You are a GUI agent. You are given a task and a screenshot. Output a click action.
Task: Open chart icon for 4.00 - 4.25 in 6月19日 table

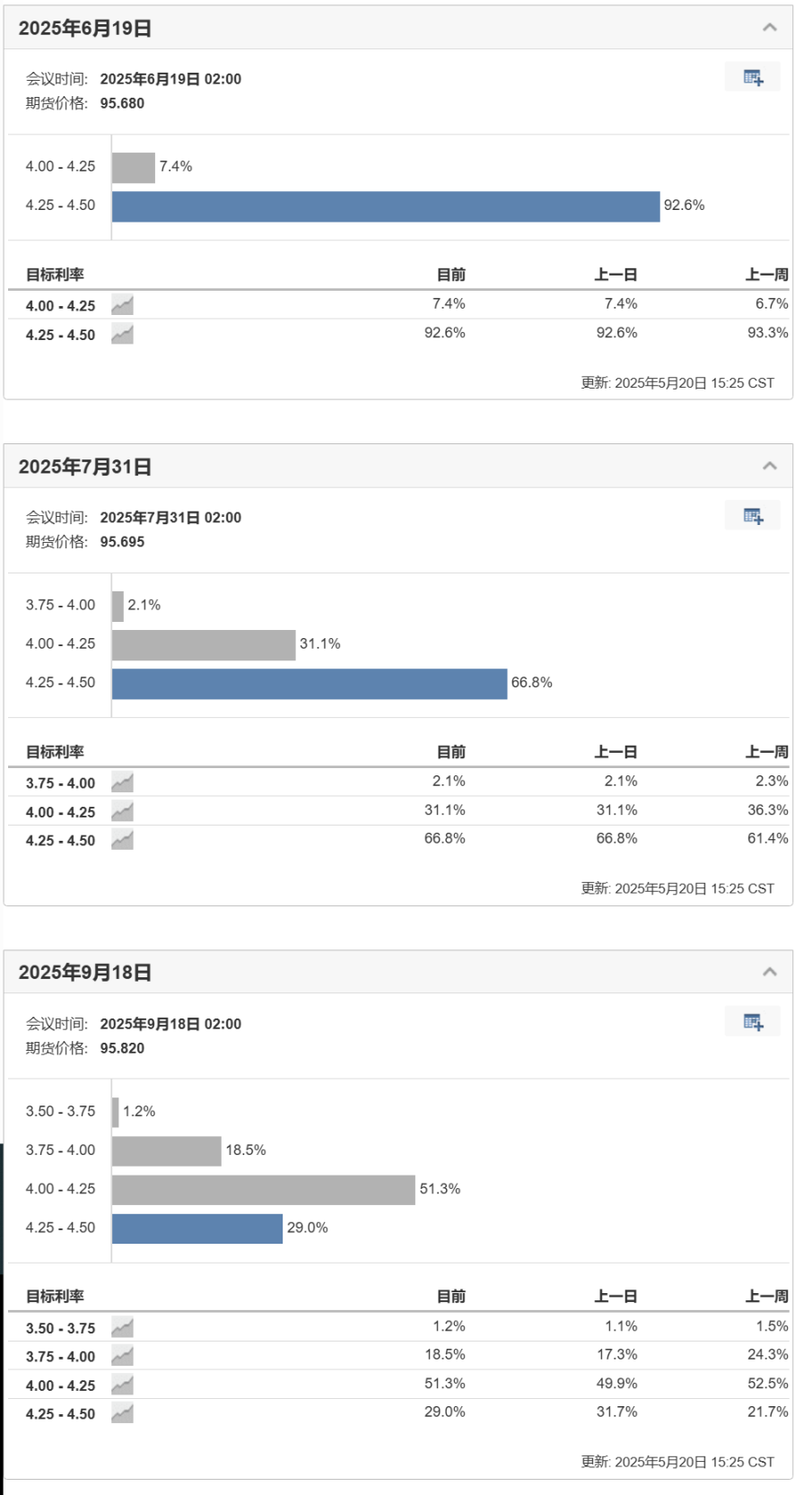pyautogui.click(x=122, y=305)
